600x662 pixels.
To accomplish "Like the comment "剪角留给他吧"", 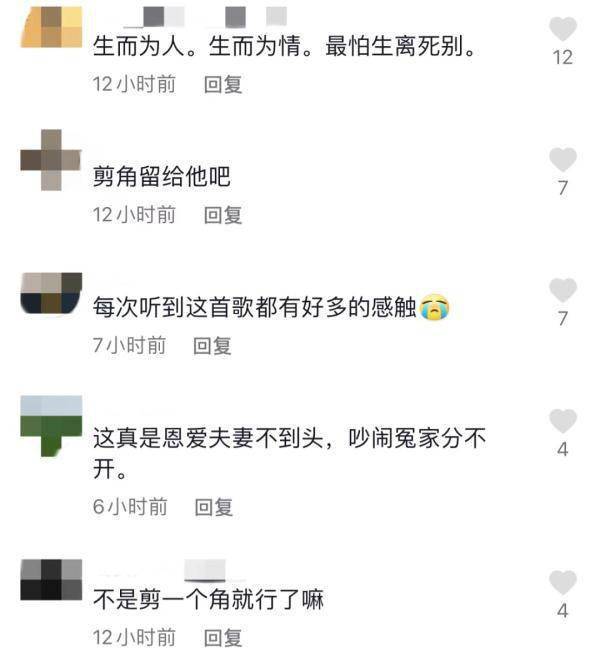I will point(563,159).
